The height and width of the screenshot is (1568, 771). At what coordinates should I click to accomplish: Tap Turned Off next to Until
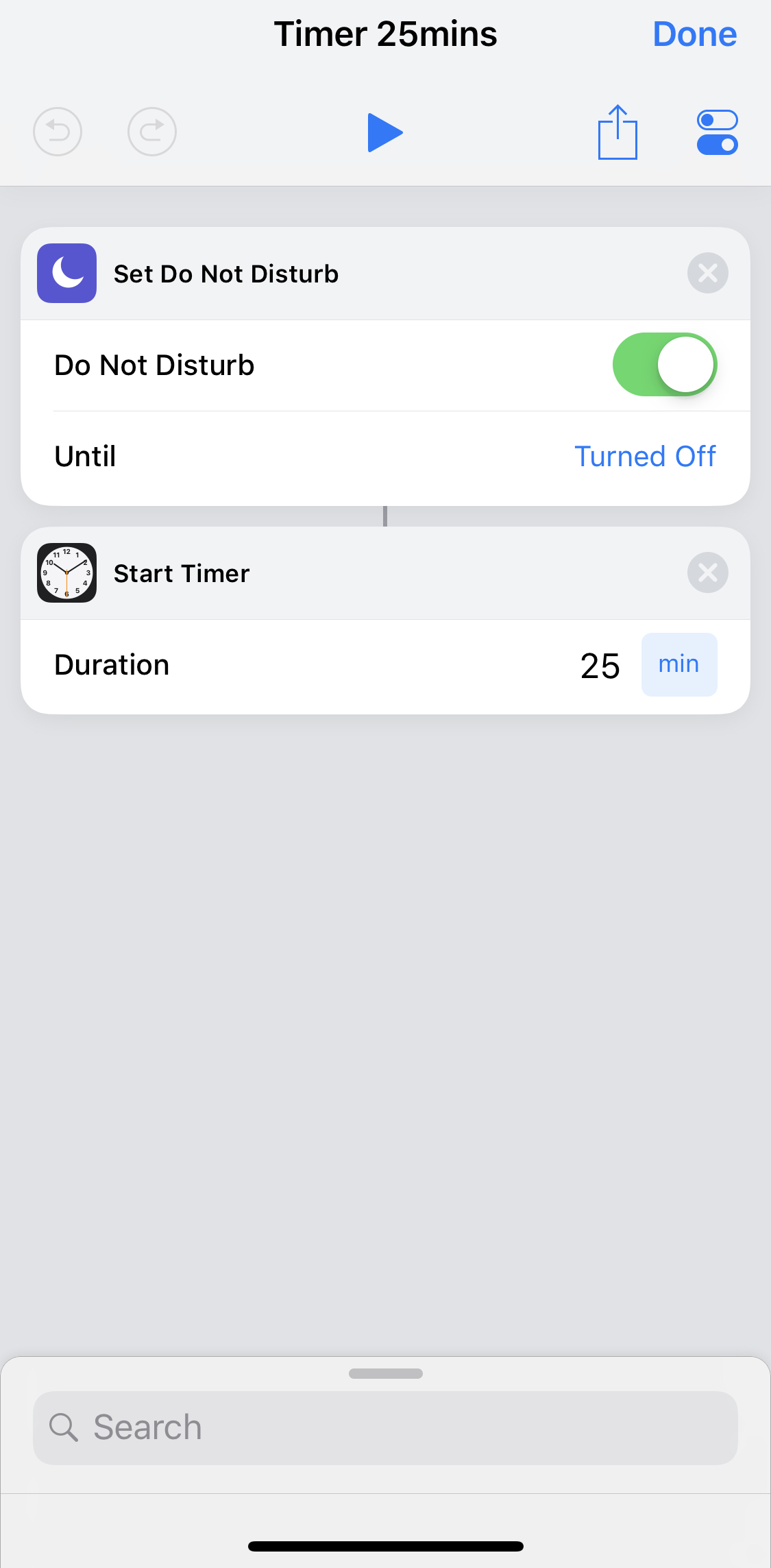coord(645,455)
